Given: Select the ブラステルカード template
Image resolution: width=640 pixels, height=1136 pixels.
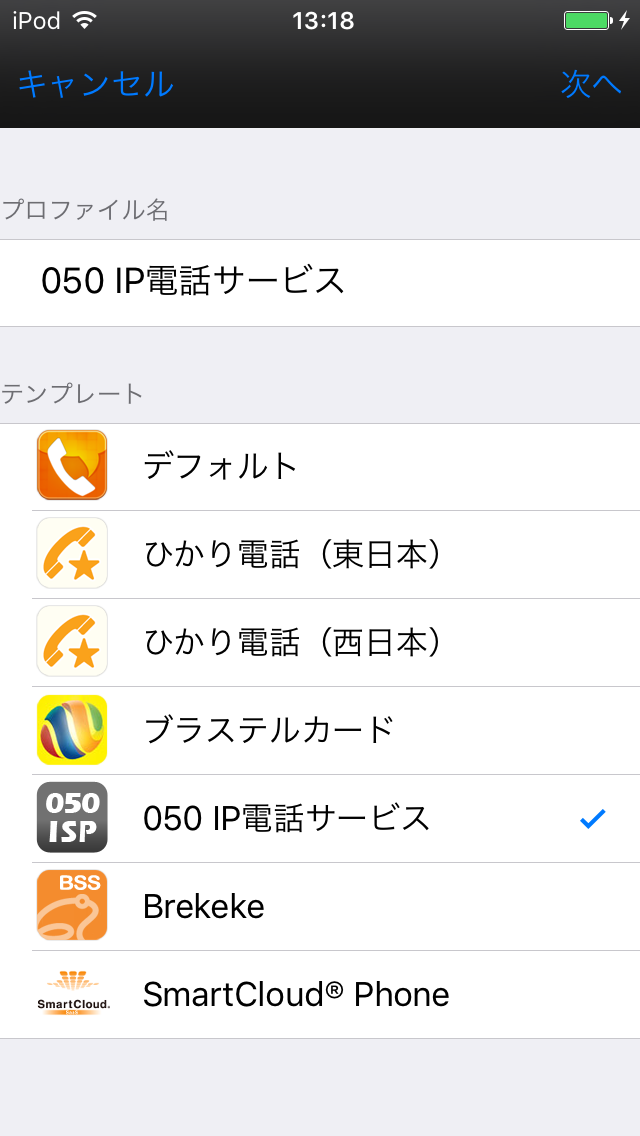Looking at the screenshot, I should [320, 730].
